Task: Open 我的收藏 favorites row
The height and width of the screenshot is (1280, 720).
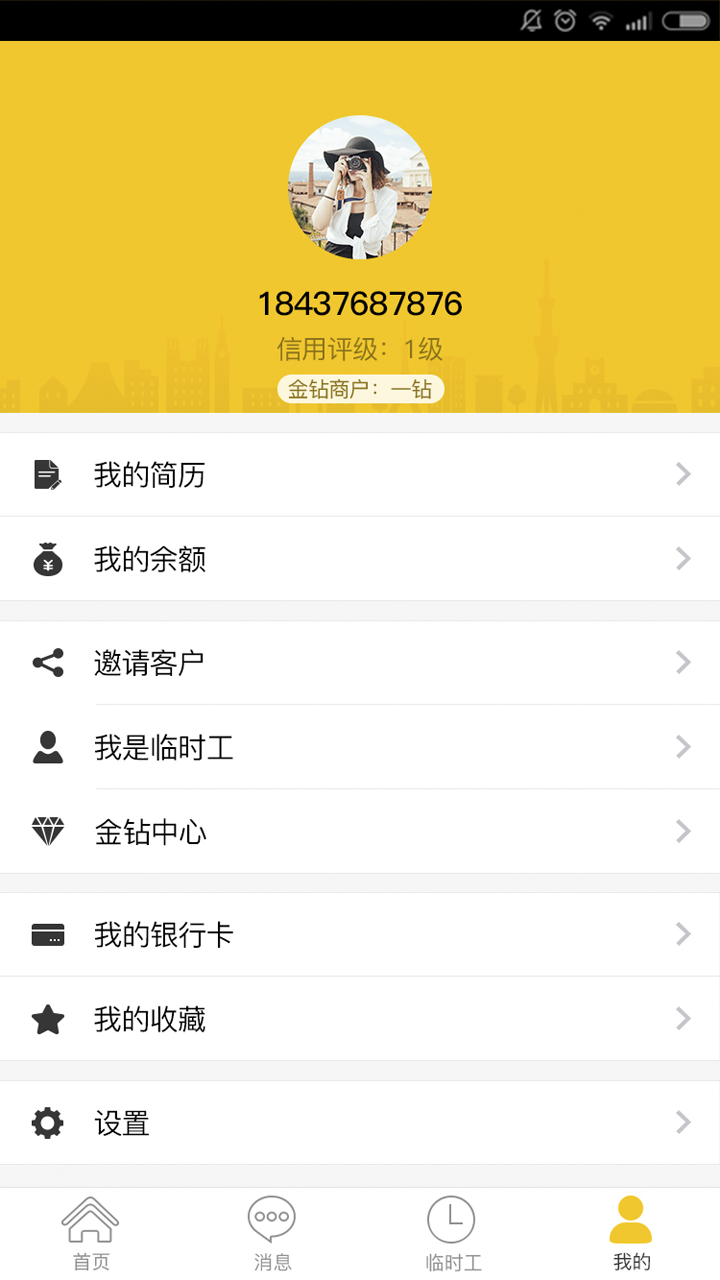Action: [360, 1018]
